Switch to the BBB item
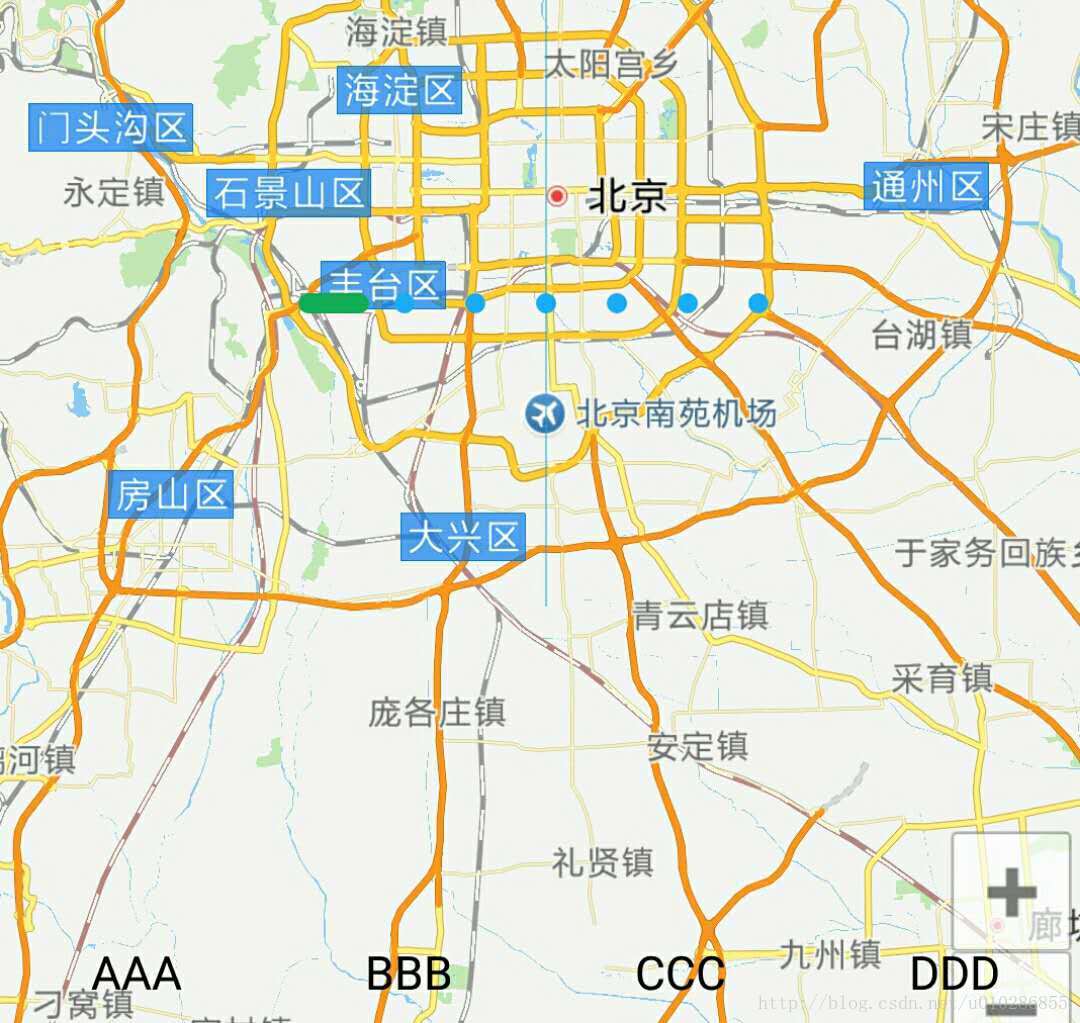The image size is (1080, 1023). point(408,974)
